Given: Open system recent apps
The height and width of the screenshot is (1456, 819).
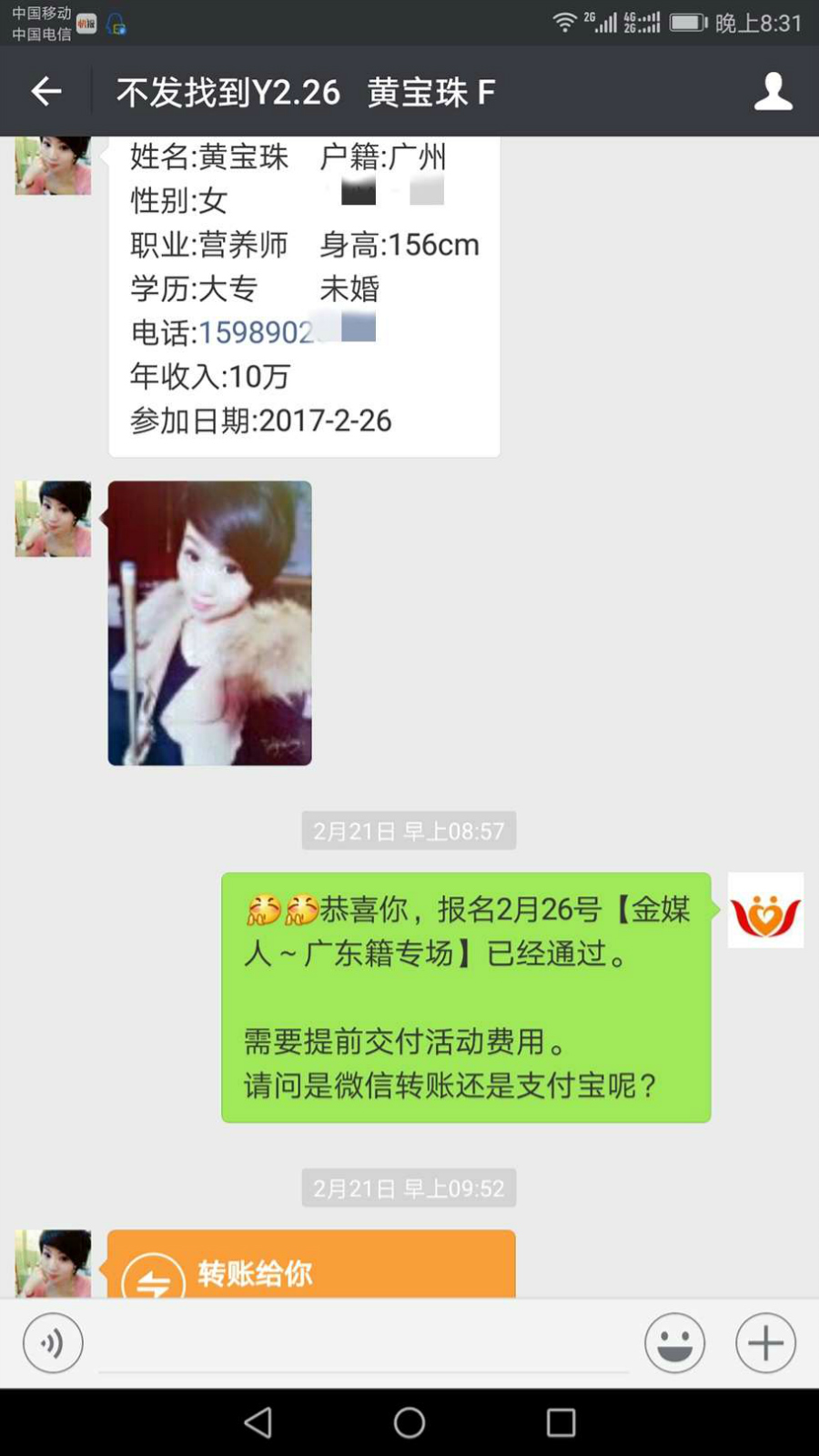Looking at the screenshot, I should (x=561, y=1422).
